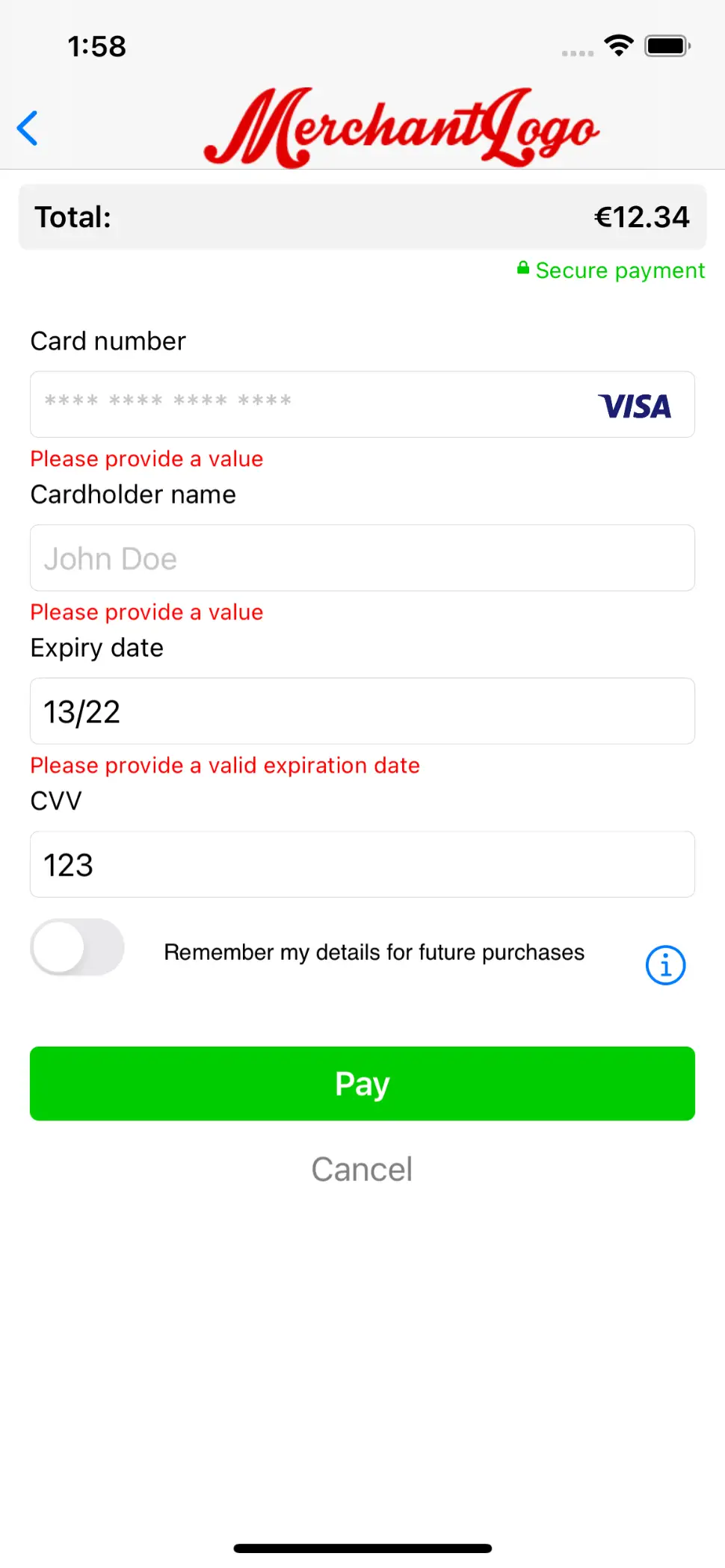Go back using the blue arrow
The width and height of the screenshot is (725, 1568).
tap(28, 128)
